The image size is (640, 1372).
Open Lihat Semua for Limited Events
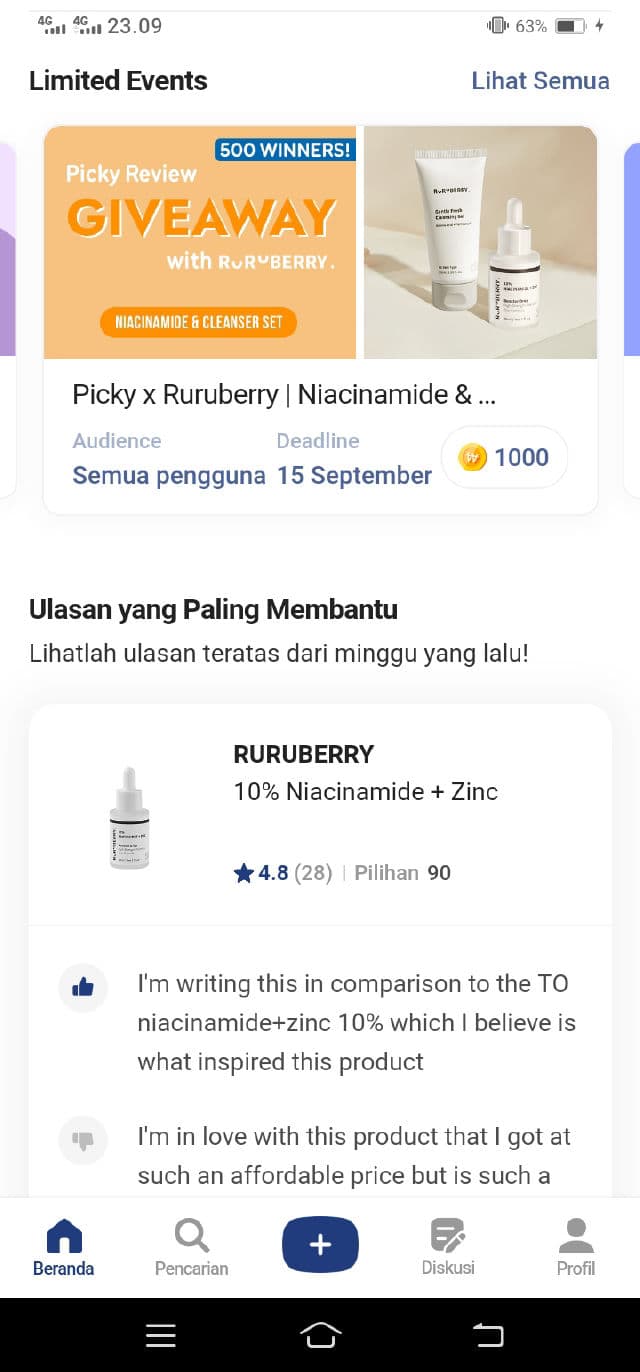click(x=540, y=81)
